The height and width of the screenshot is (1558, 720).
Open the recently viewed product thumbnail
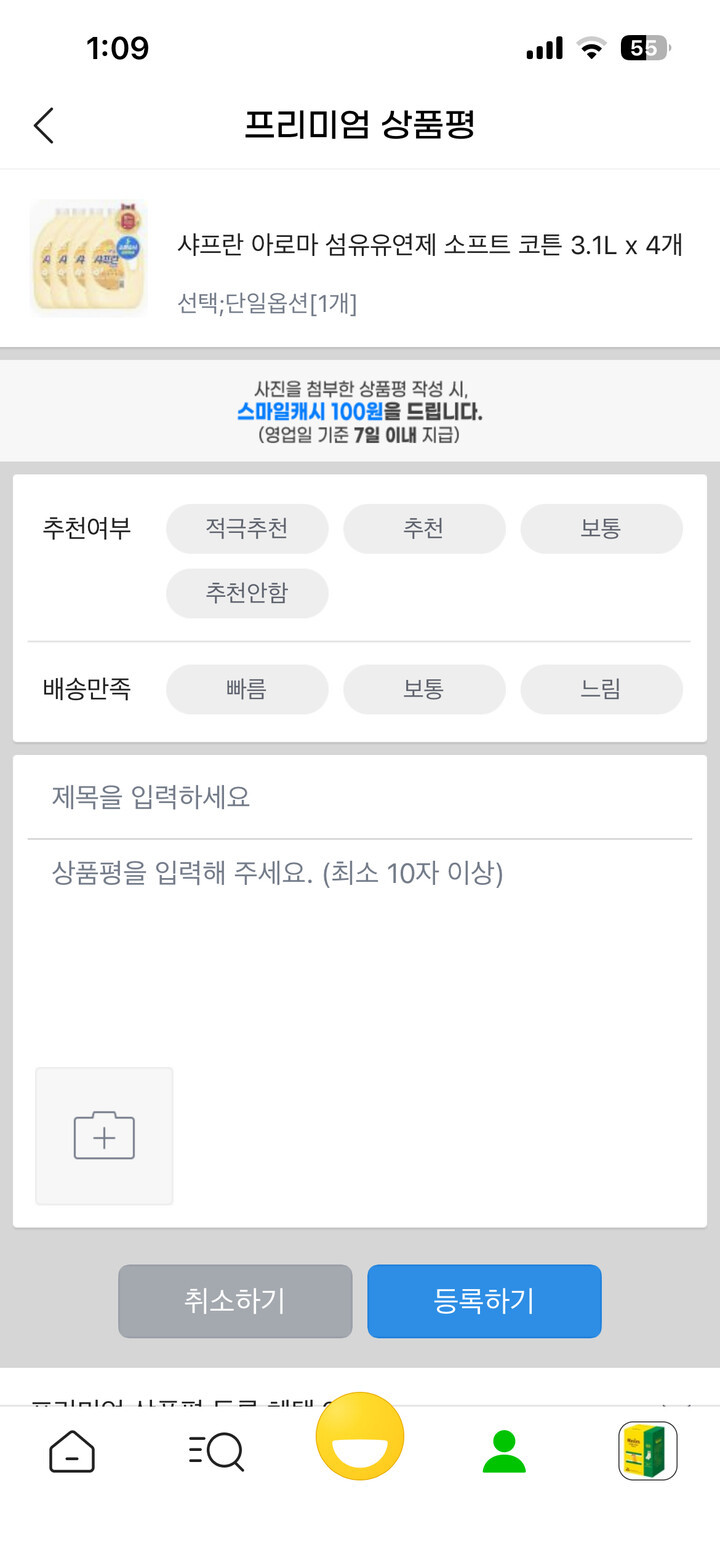click(648, 1451)
